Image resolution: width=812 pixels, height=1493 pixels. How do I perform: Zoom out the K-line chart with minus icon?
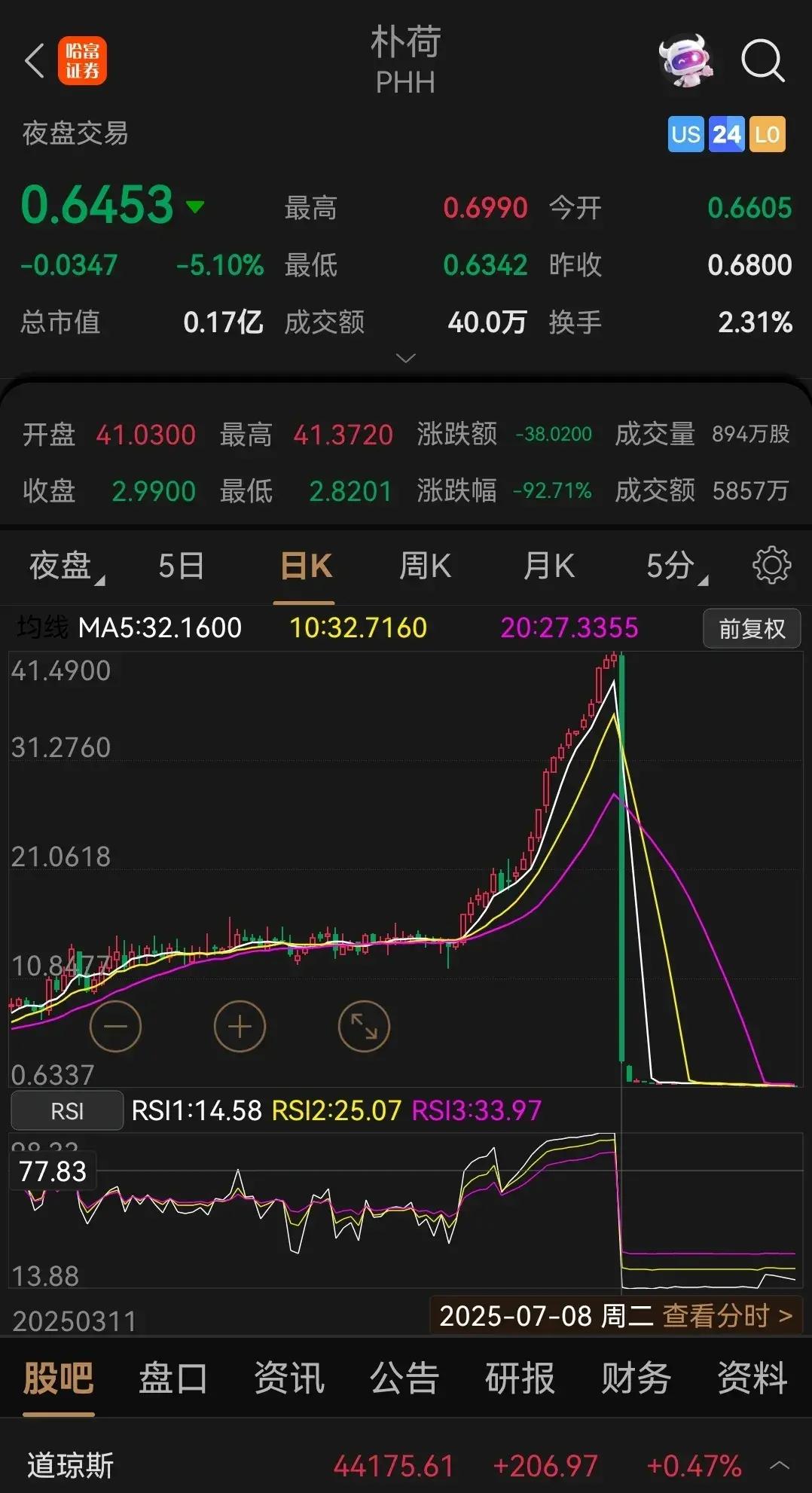point(114,1026)
